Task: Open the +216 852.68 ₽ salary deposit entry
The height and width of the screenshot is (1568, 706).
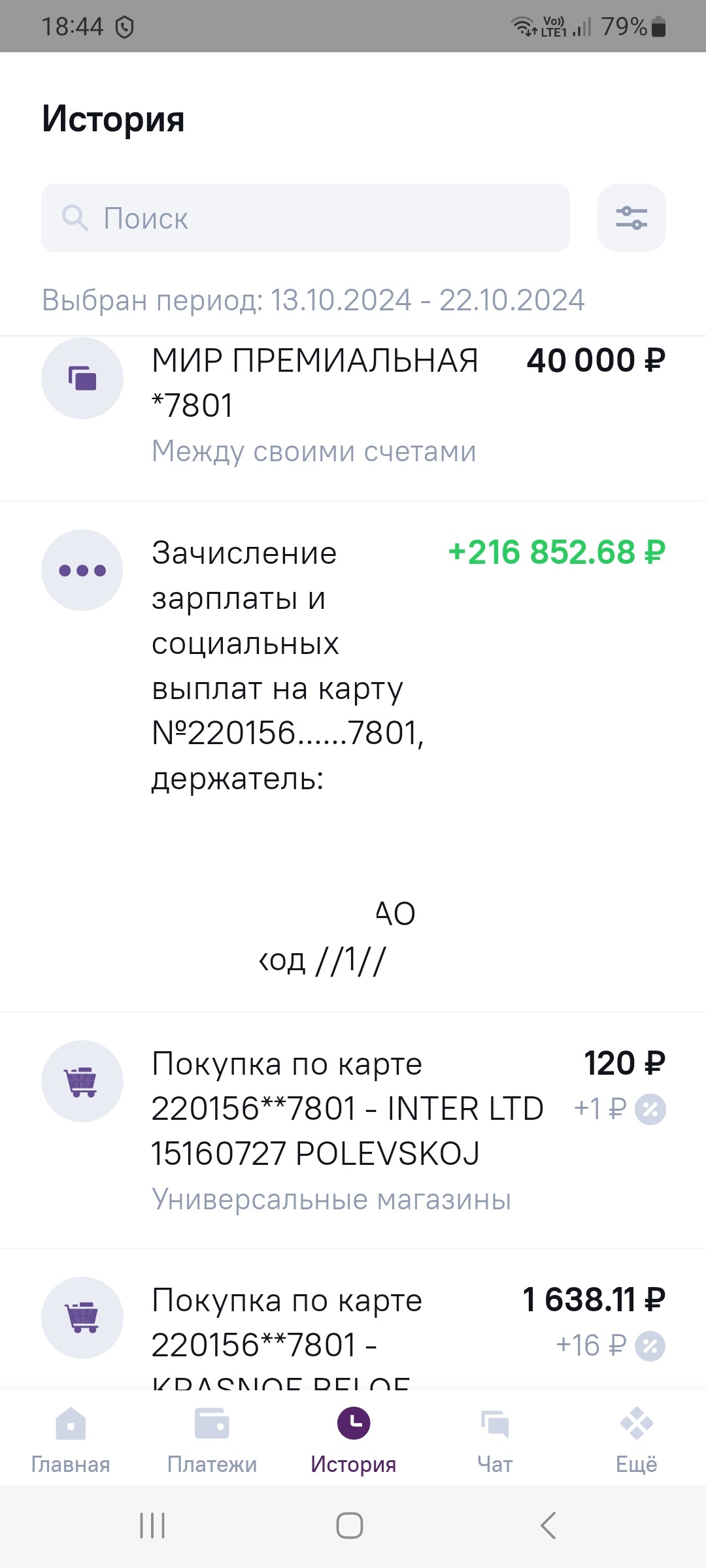Action: (x=353, y=757)
